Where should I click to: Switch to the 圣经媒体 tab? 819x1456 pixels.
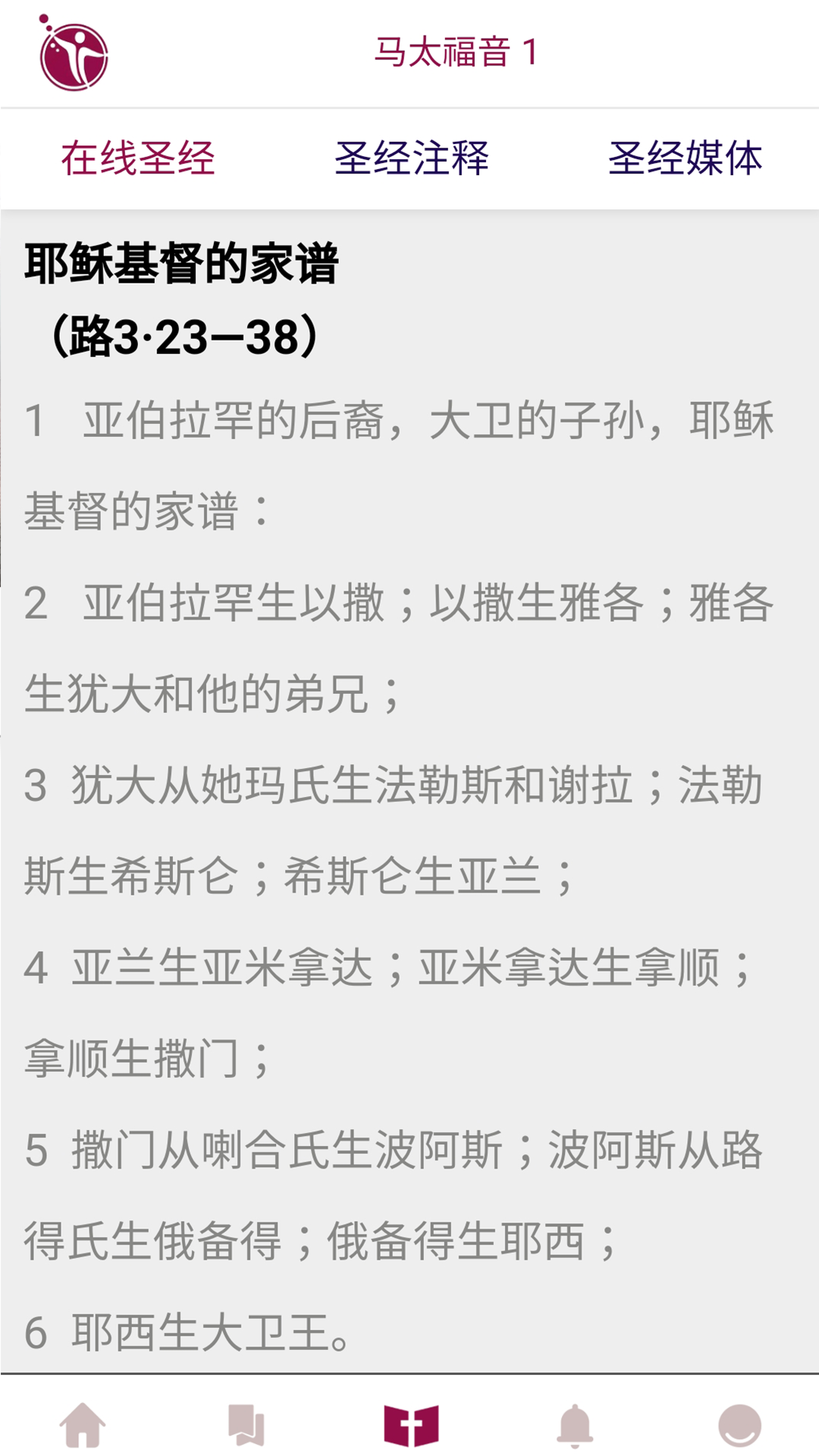(685, 158)
